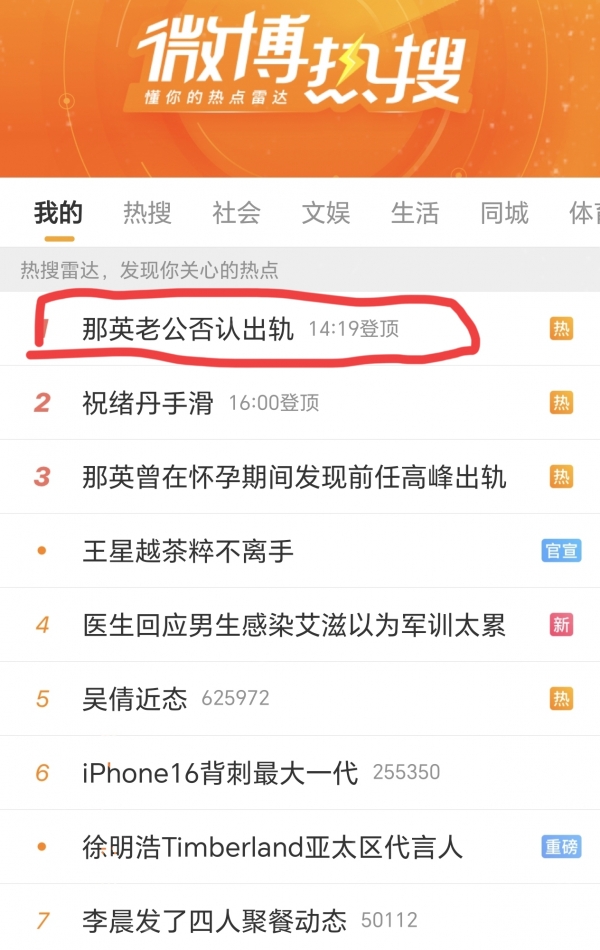This screenshot has width=600, height=950.
Task: Switch to the 热搜 tab
Action: (x=147, y=213)
